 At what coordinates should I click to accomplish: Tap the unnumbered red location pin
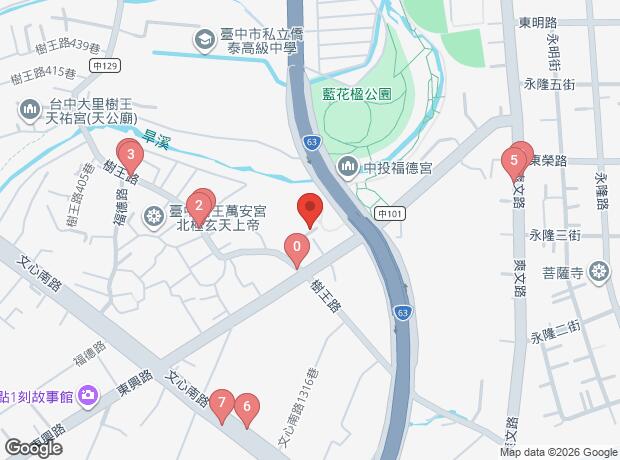pyautogui.click(x=310, y=209)
